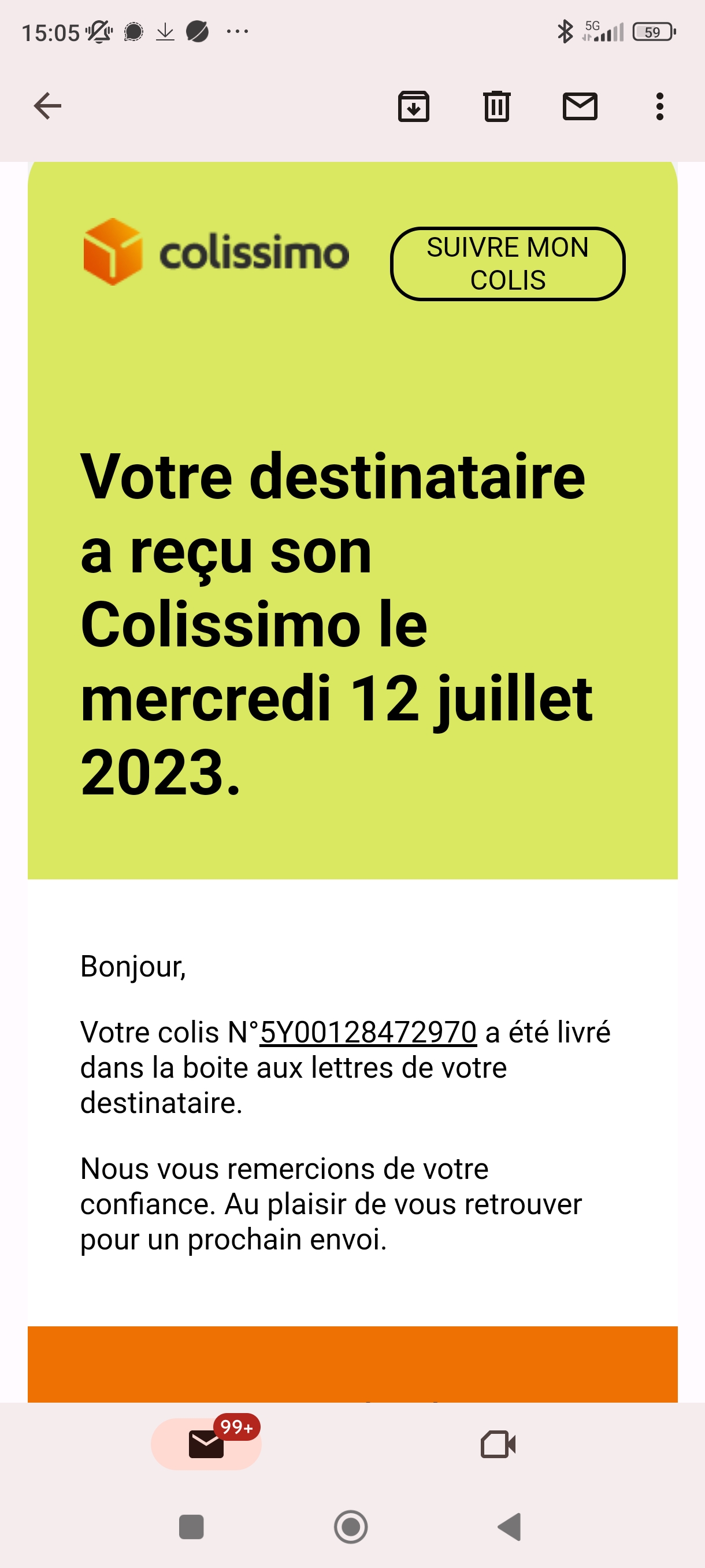Switch to the Meet video tab

click(498, 1444)
